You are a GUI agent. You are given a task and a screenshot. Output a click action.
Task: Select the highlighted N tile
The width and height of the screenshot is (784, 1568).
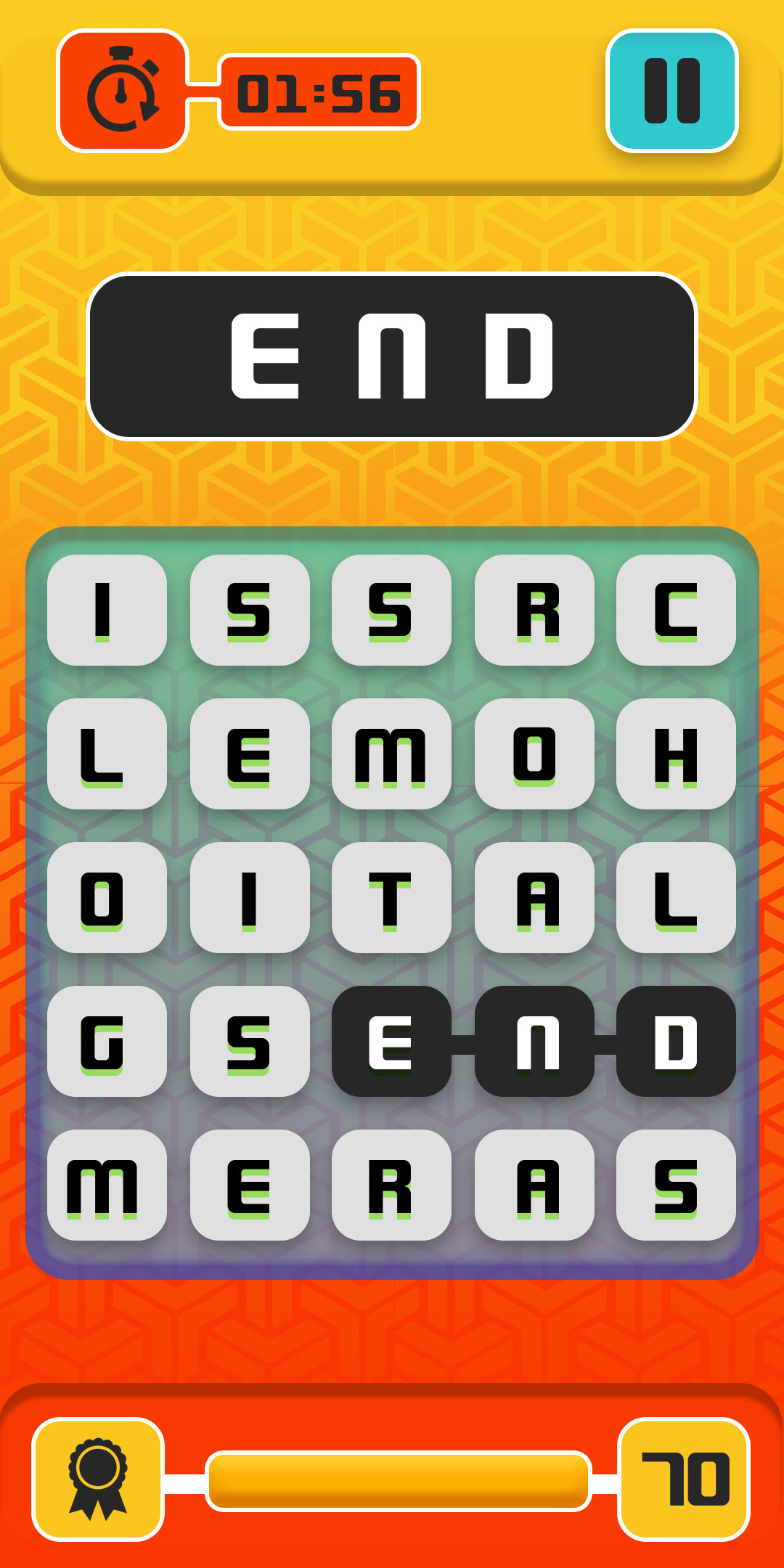[x=534, y=1042]
